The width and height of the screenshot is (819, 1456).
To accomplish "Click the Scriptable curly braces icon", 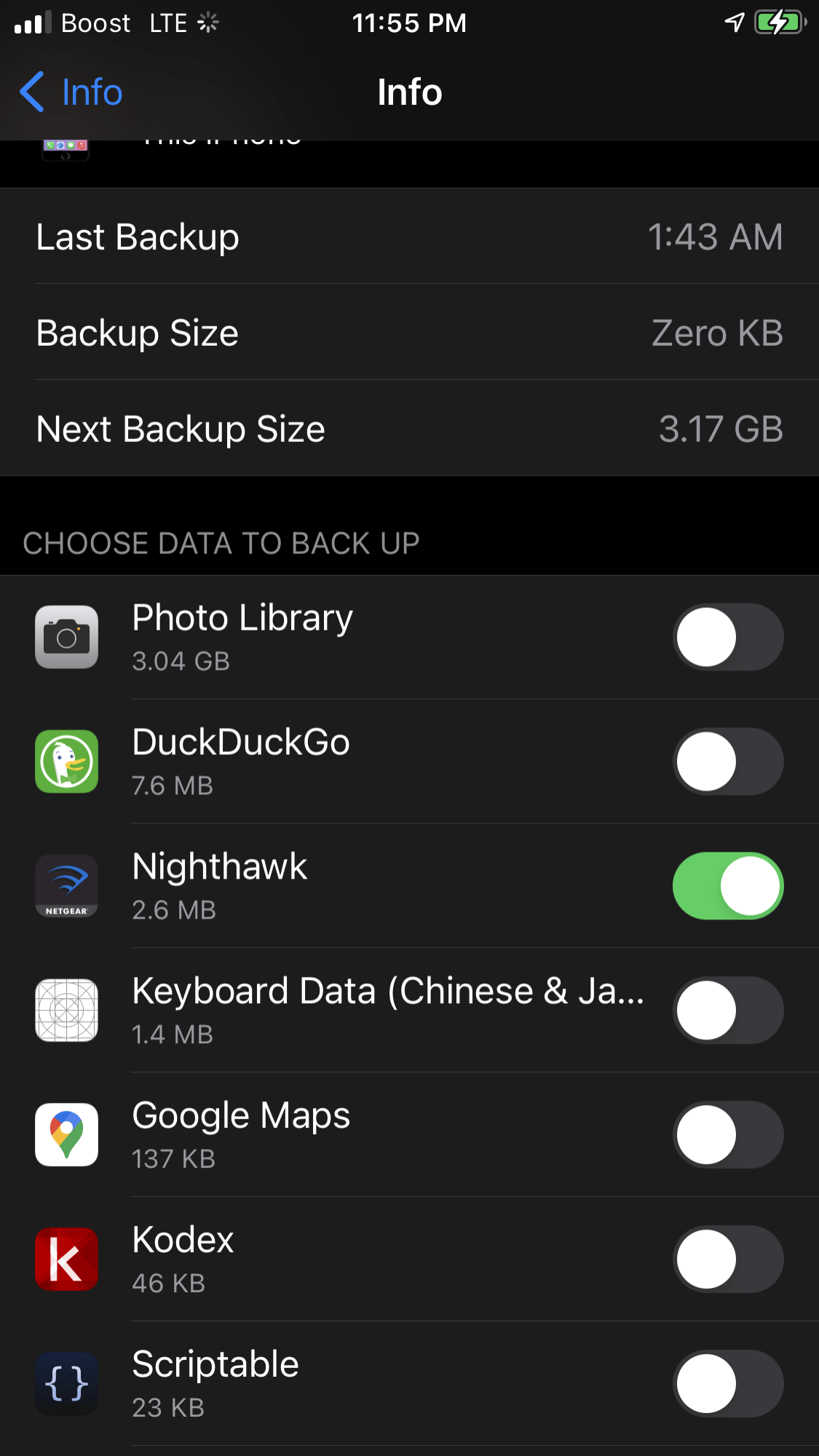I will 66,1384.
